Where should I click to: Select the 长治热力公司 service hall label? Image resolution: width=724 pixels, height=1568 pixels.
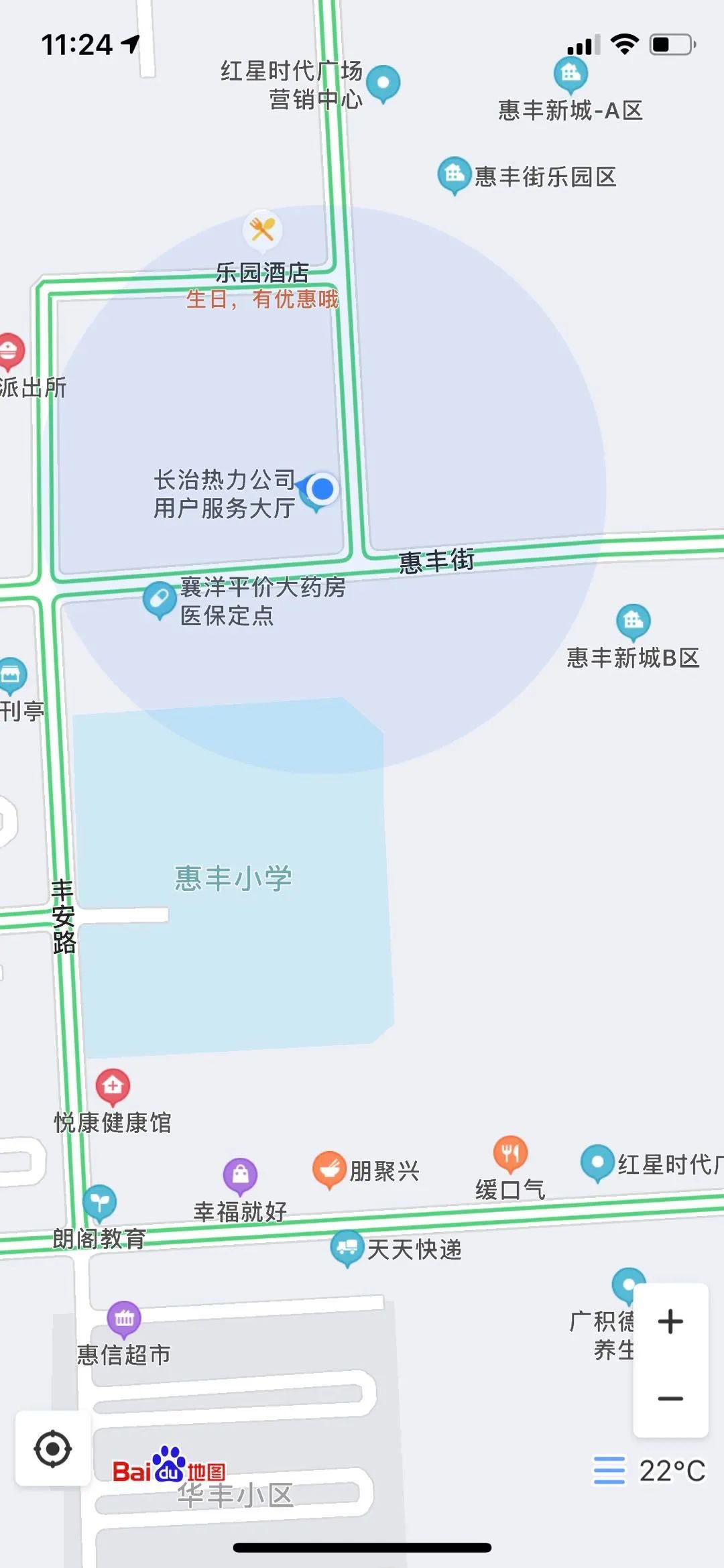[225, 493]
